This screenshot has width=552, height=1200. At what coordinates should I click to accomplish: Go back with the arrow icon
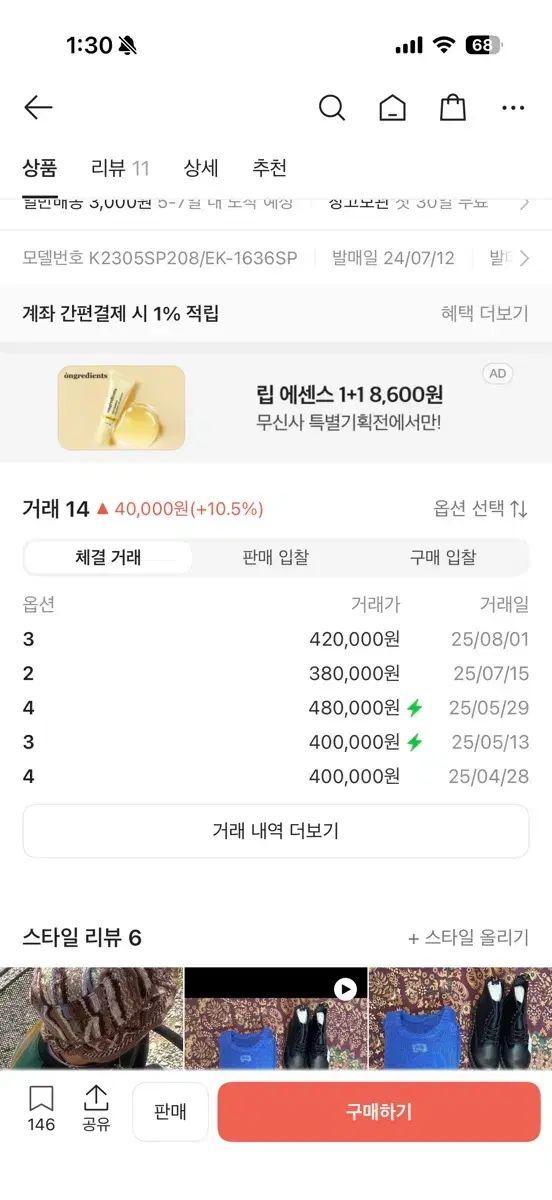click(38, 108)
